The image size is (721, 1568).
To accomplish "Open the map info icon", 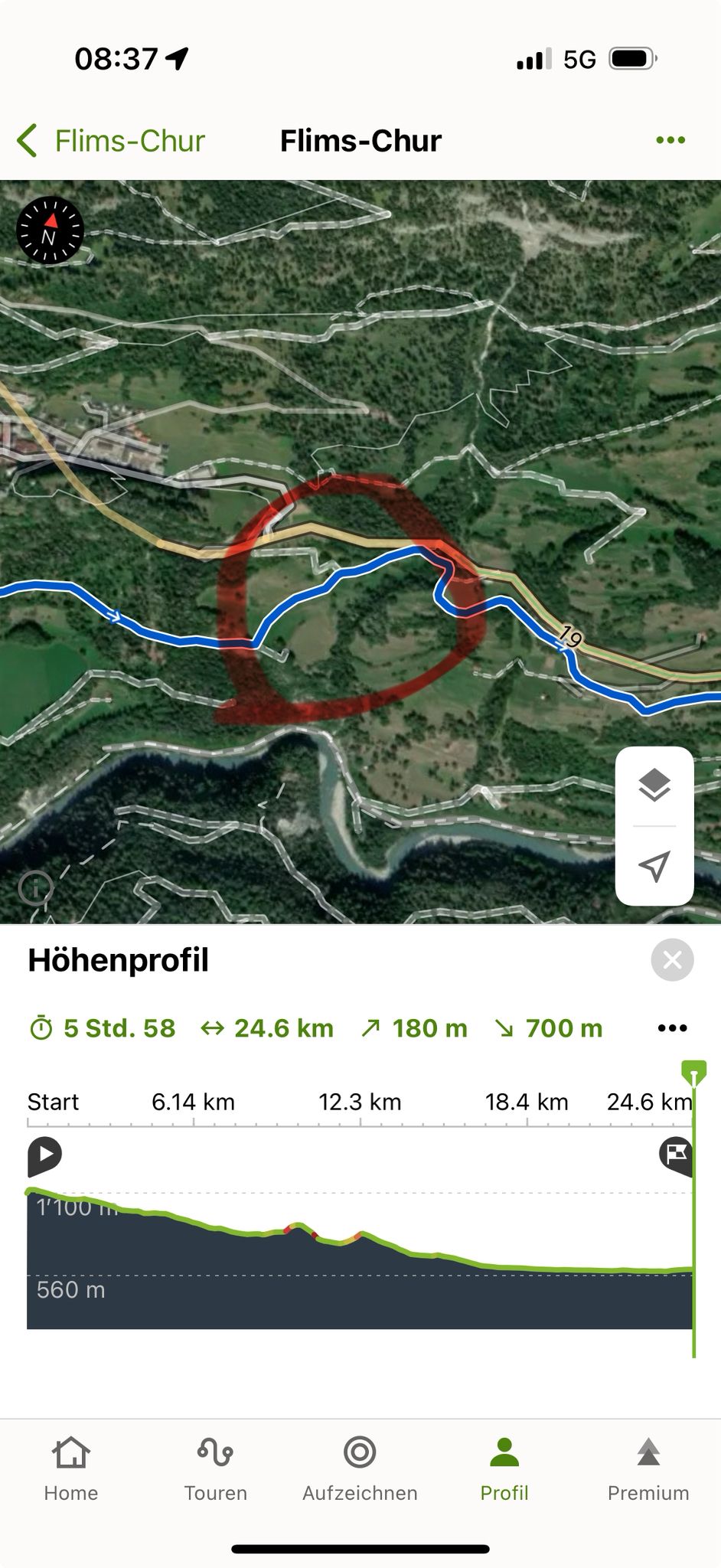I will [x=36, y=888].
